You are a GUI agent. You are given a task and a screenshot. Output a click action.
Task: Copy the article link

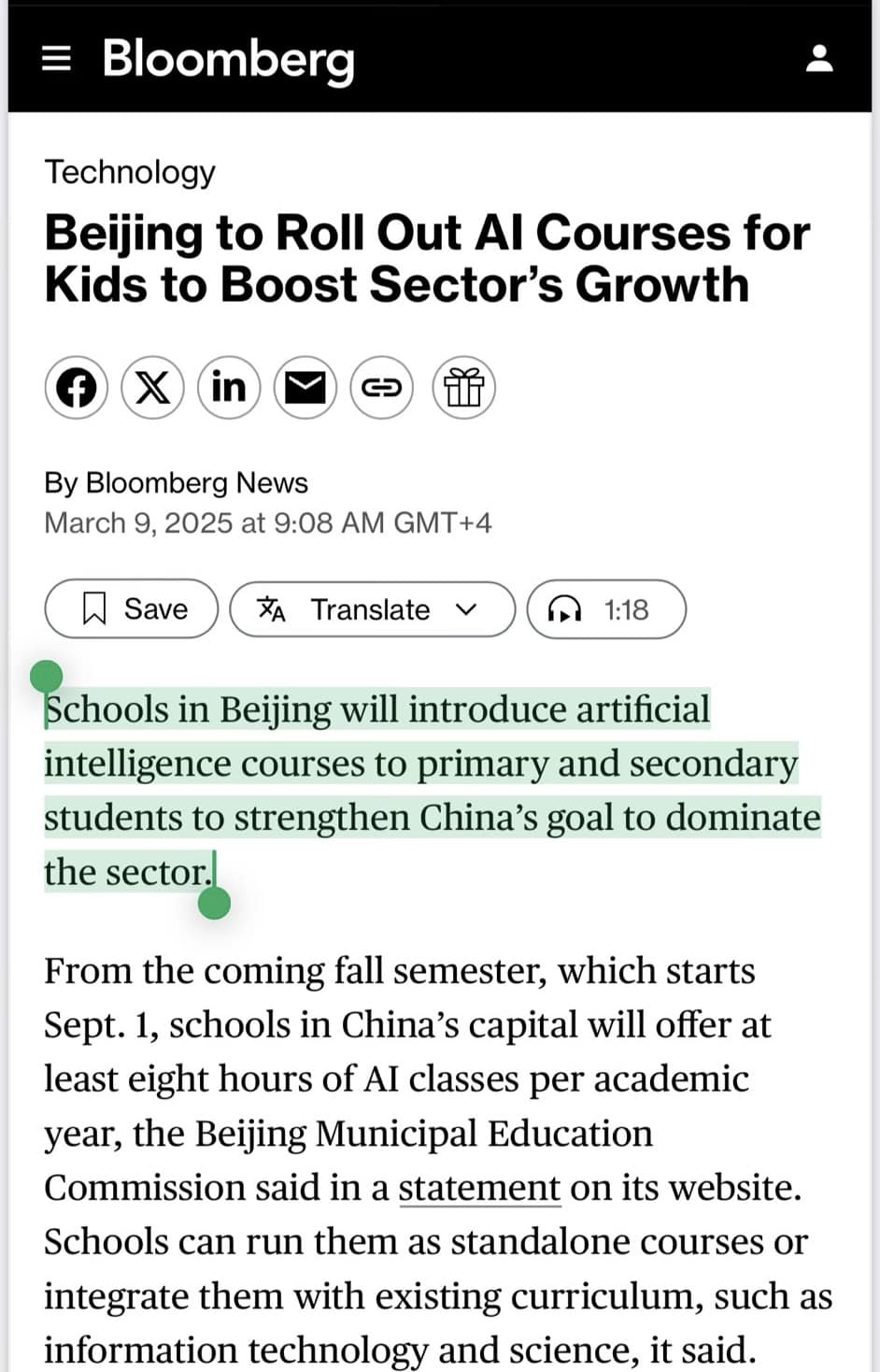(381, 387)
